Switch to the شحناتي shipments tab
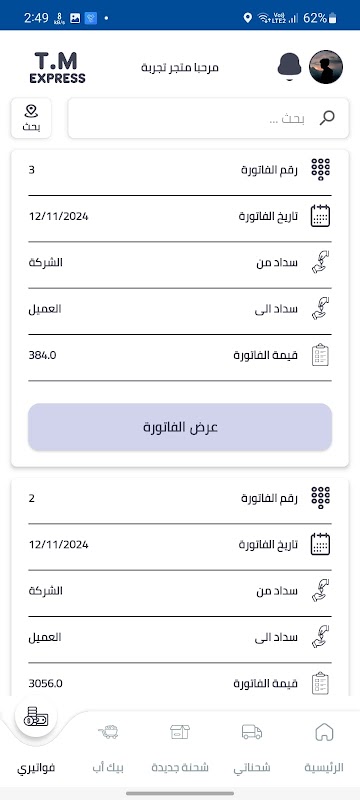Screen dimensions: 360x800 pos(252,748)
